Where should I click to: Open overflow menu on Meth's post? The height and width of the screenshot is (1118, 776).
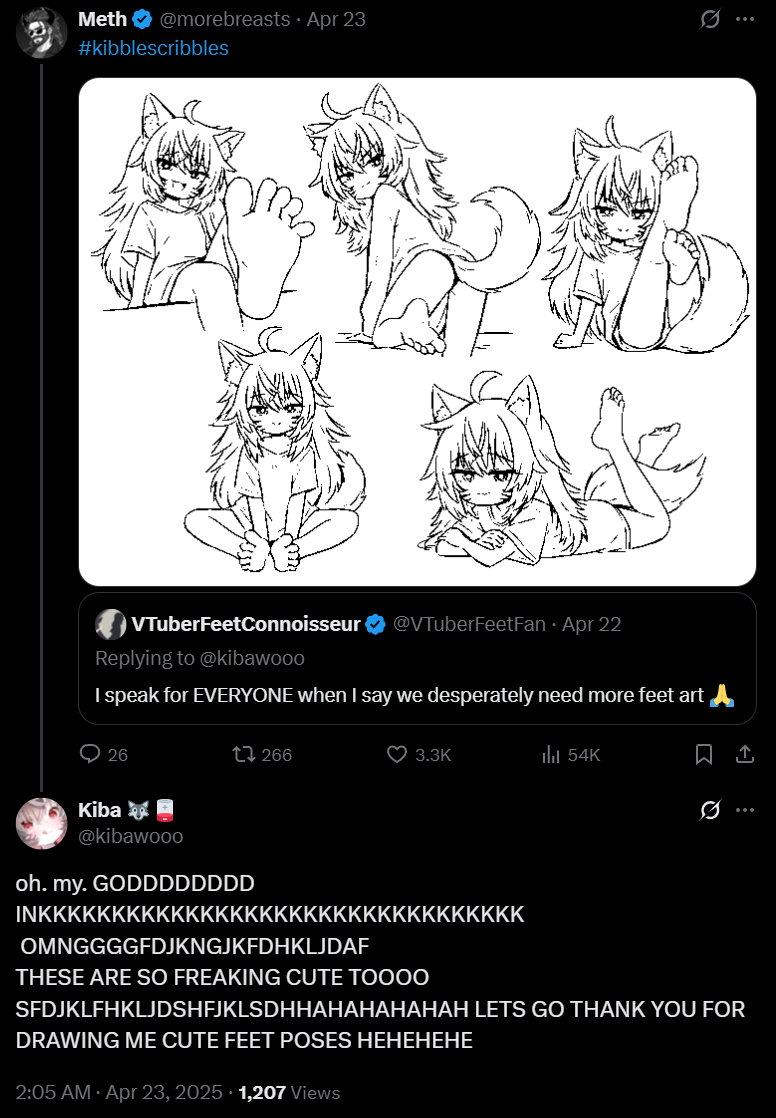pyautogui.click(x=745, y=19)
